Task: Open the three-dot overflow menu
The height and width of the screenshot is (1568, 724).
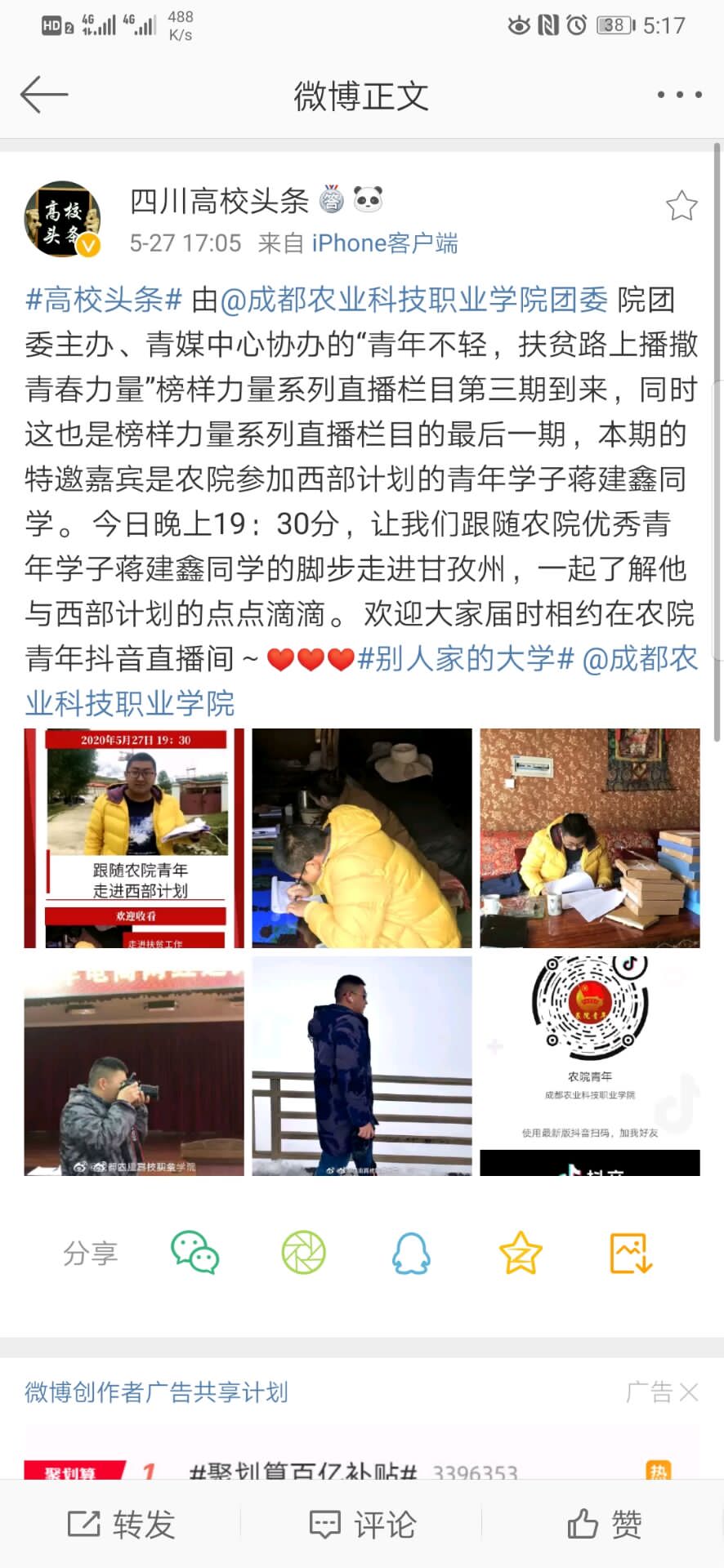Action: [679, 95]
